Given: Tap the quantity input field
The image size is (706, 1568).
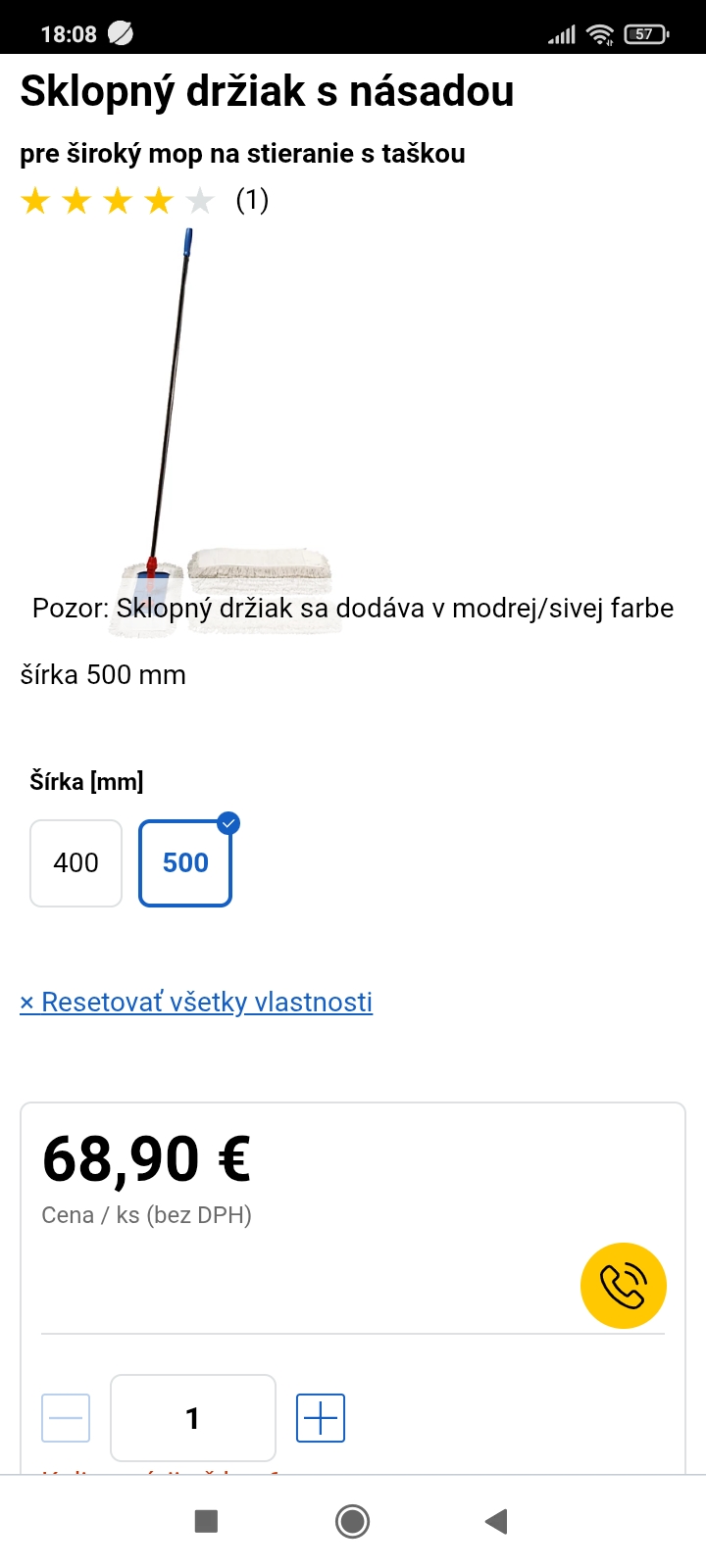Looking at the screenshot, I should [x=193, y=1418].
